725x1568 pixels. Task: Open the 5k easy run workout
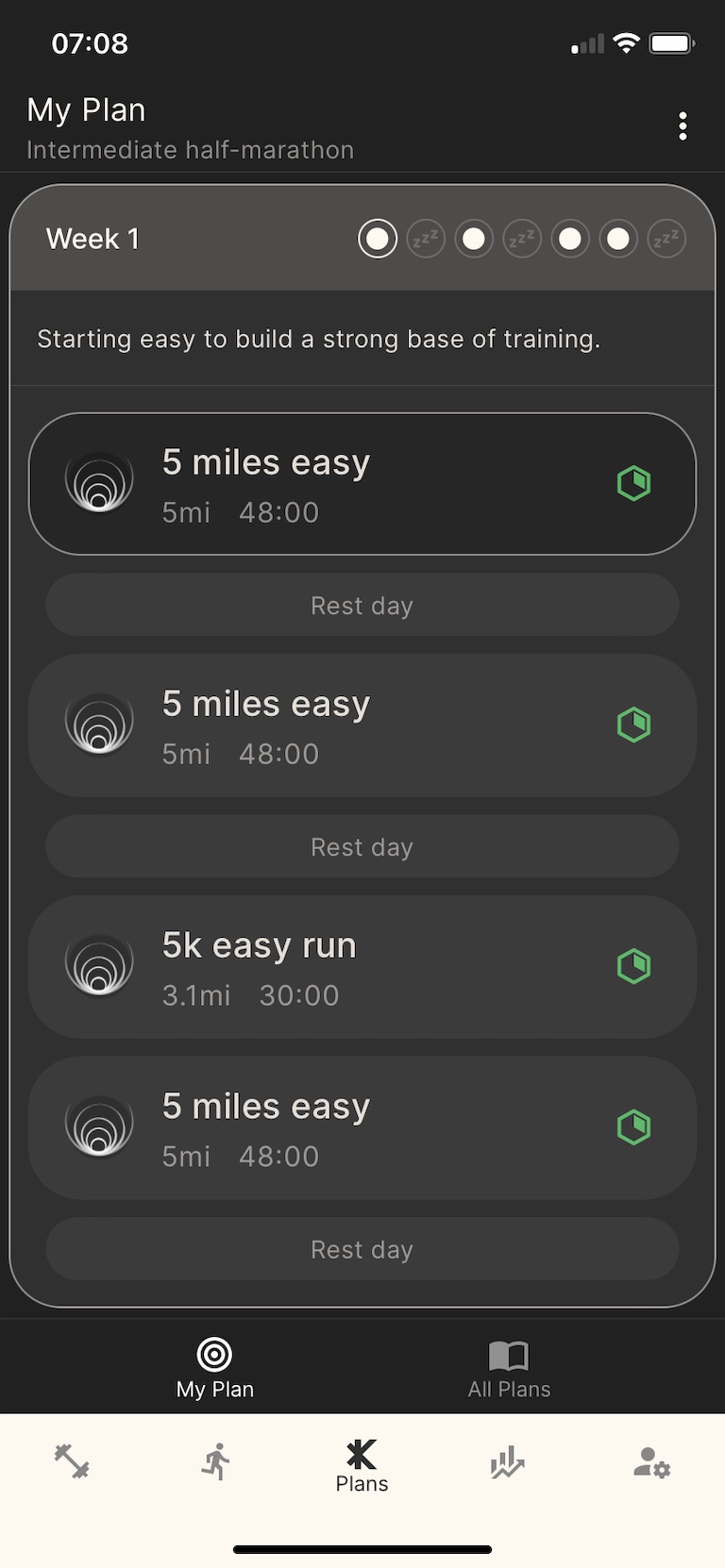[362, 966]
